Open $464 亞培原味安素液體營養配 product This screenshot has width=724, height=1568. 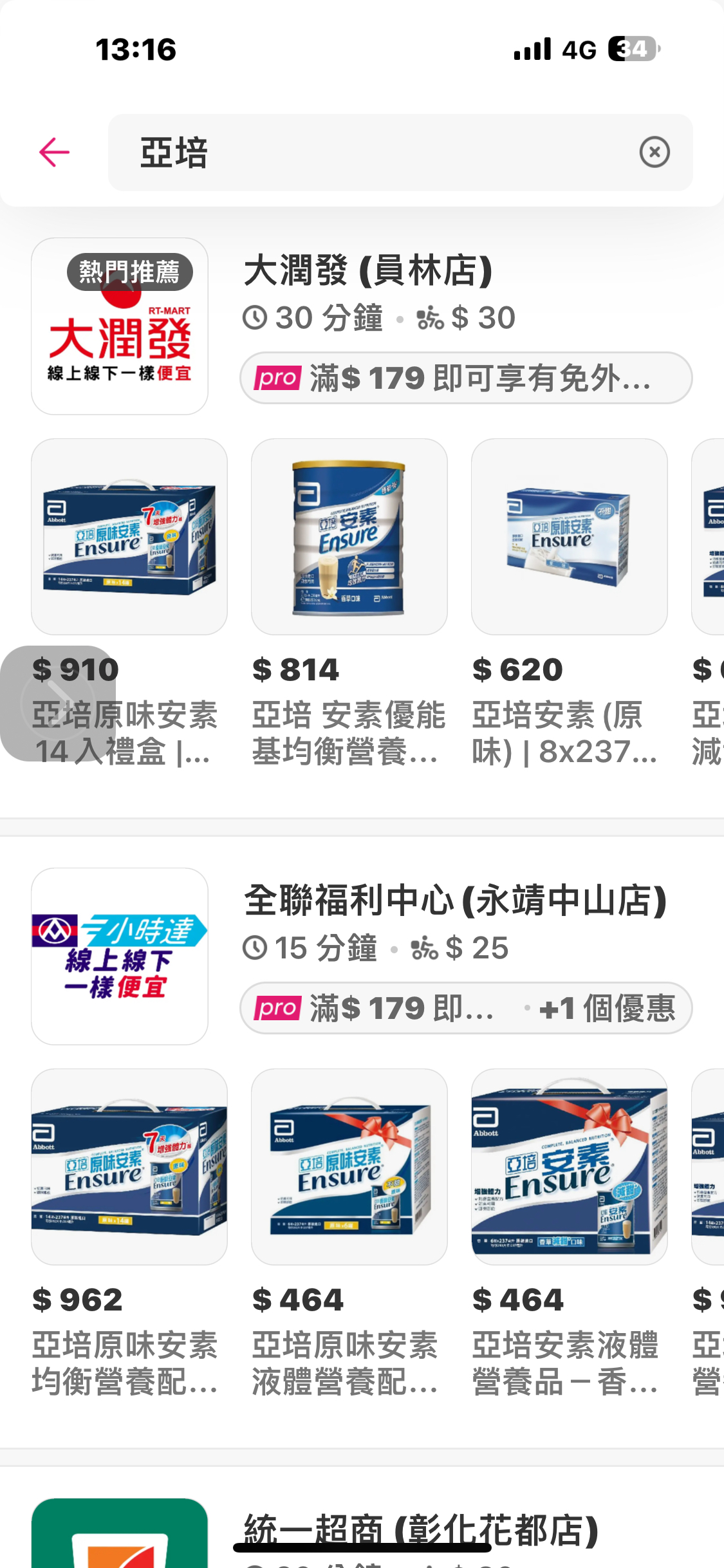[349, 1166]
